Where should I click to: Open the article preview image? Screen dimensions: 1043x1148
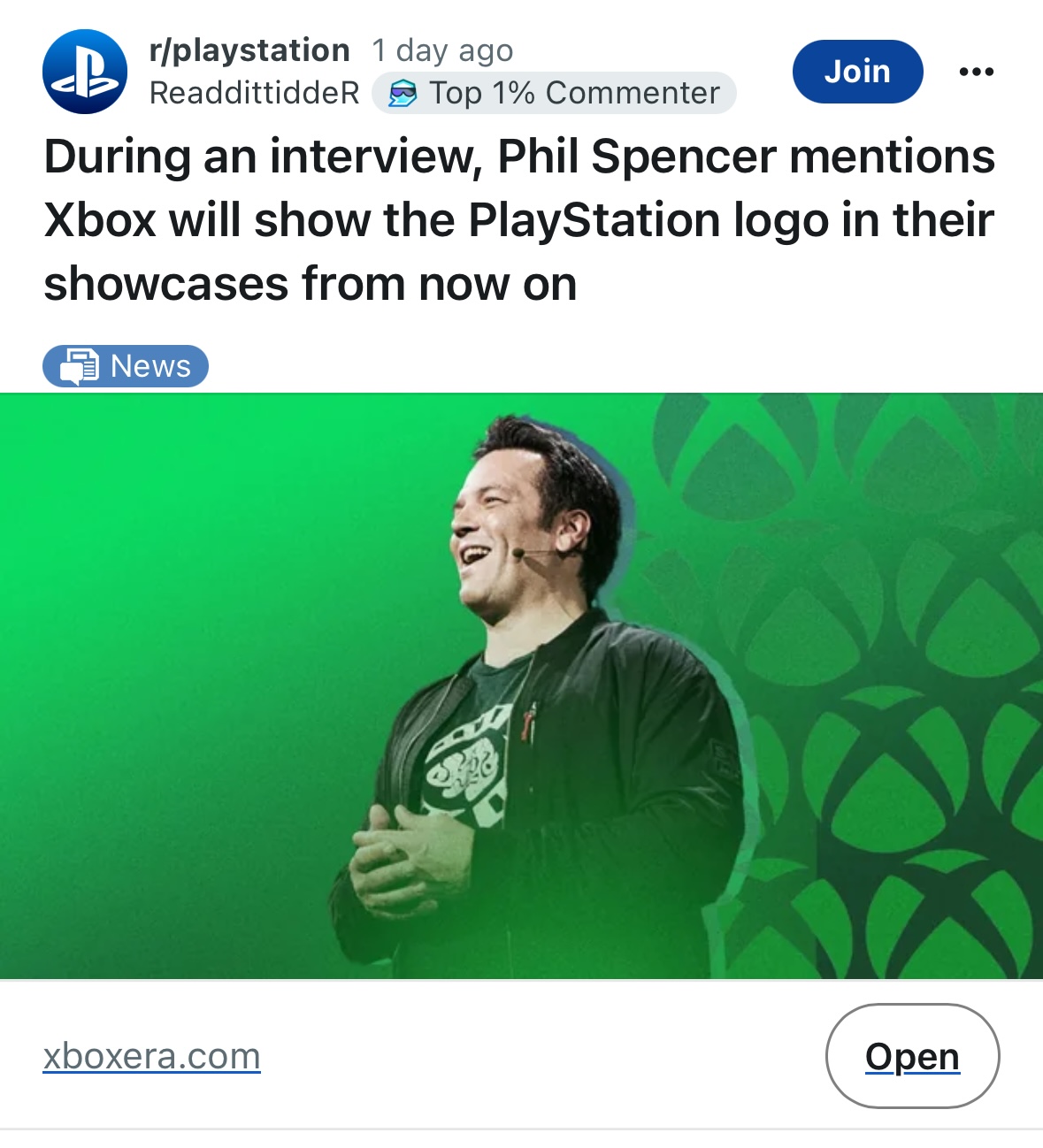[x=521, y=685]
